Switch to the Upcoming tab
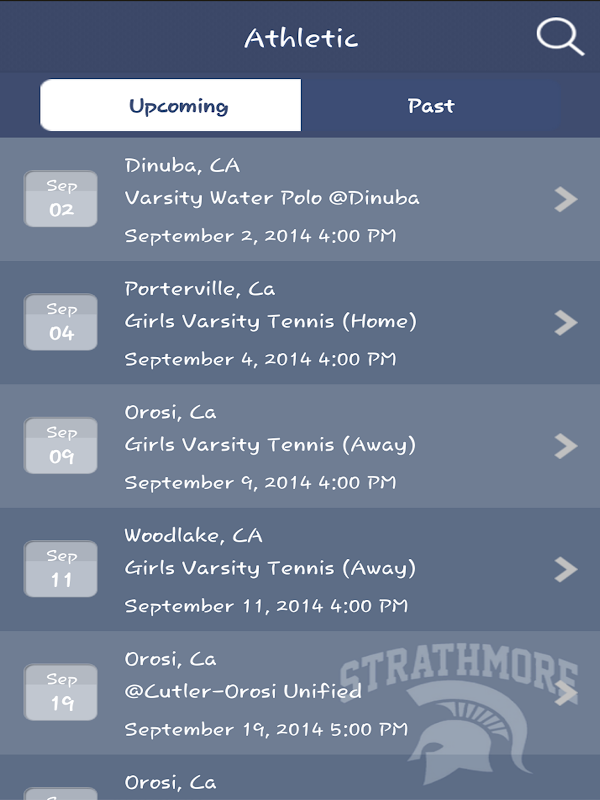The image size is (600, 800). (171, 106)
